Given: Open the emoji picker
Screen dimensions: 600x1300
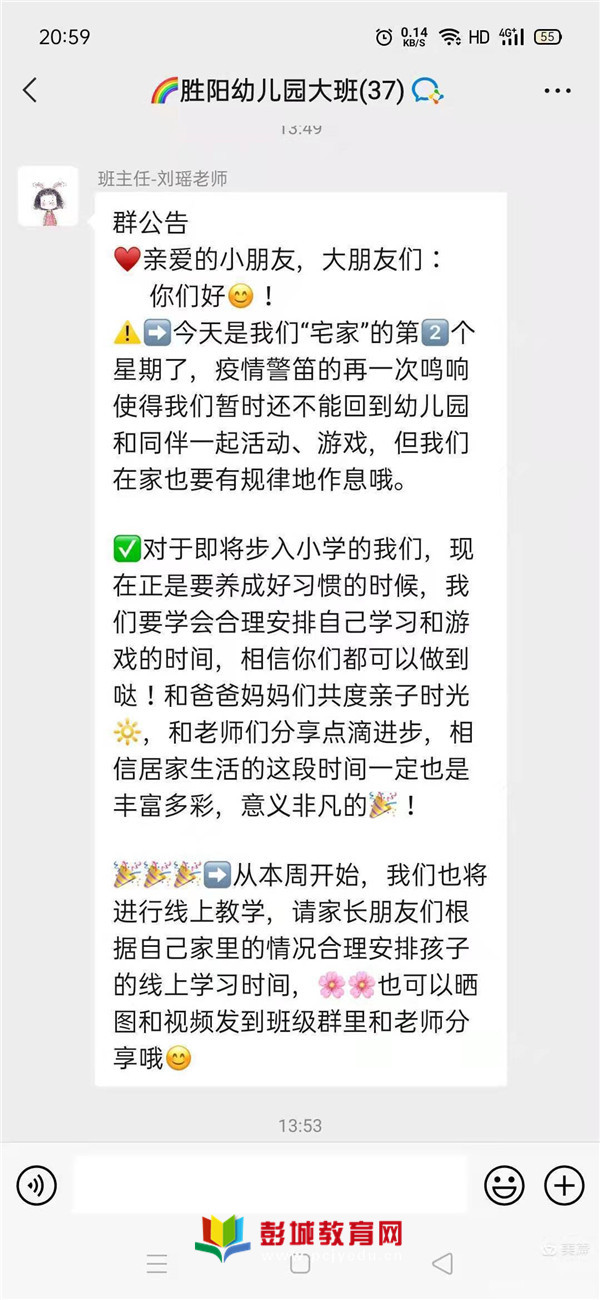Looking at the screenshot, I should tap(504, 1186).
